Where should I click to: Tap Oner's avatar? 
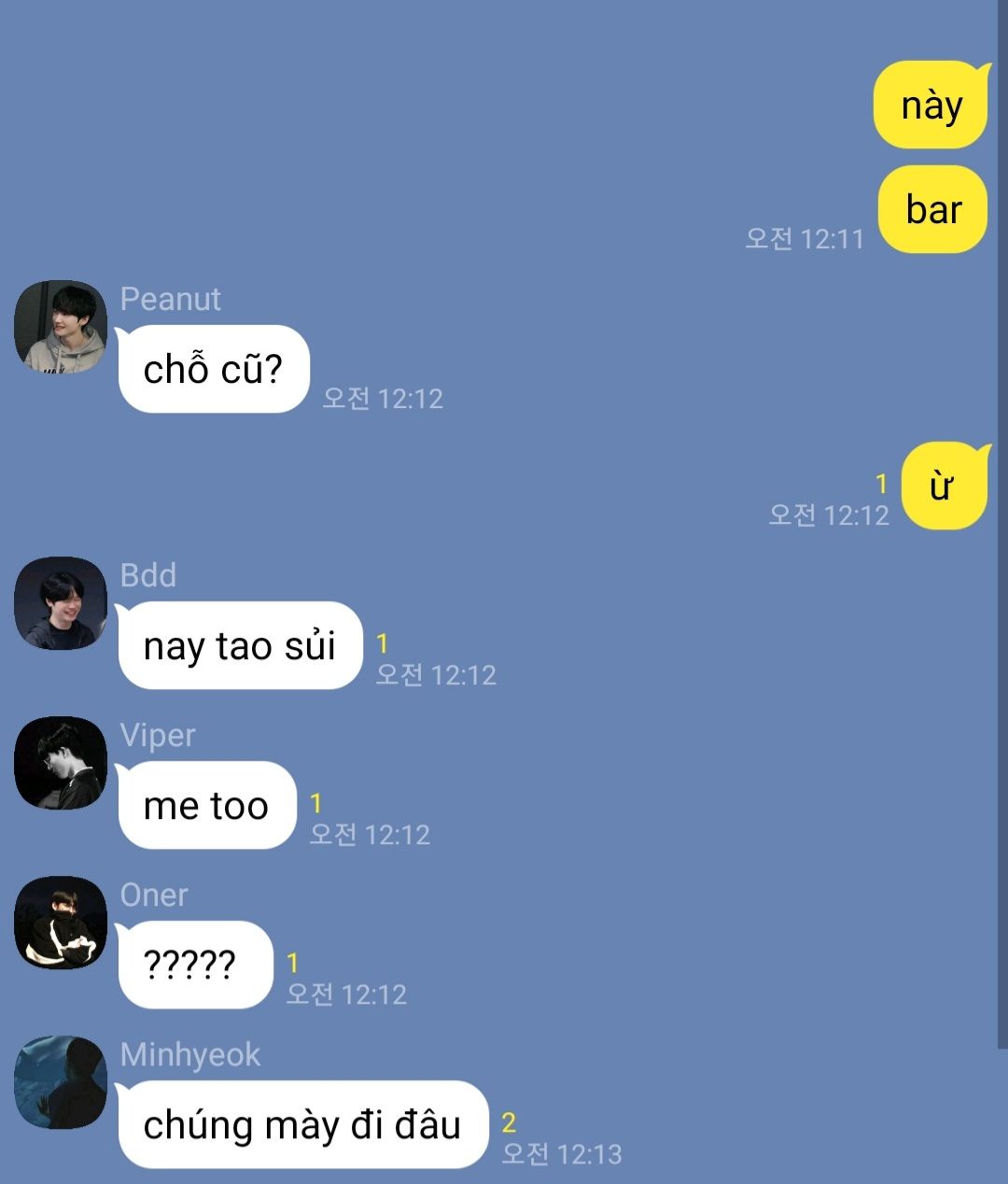(61, 923)
